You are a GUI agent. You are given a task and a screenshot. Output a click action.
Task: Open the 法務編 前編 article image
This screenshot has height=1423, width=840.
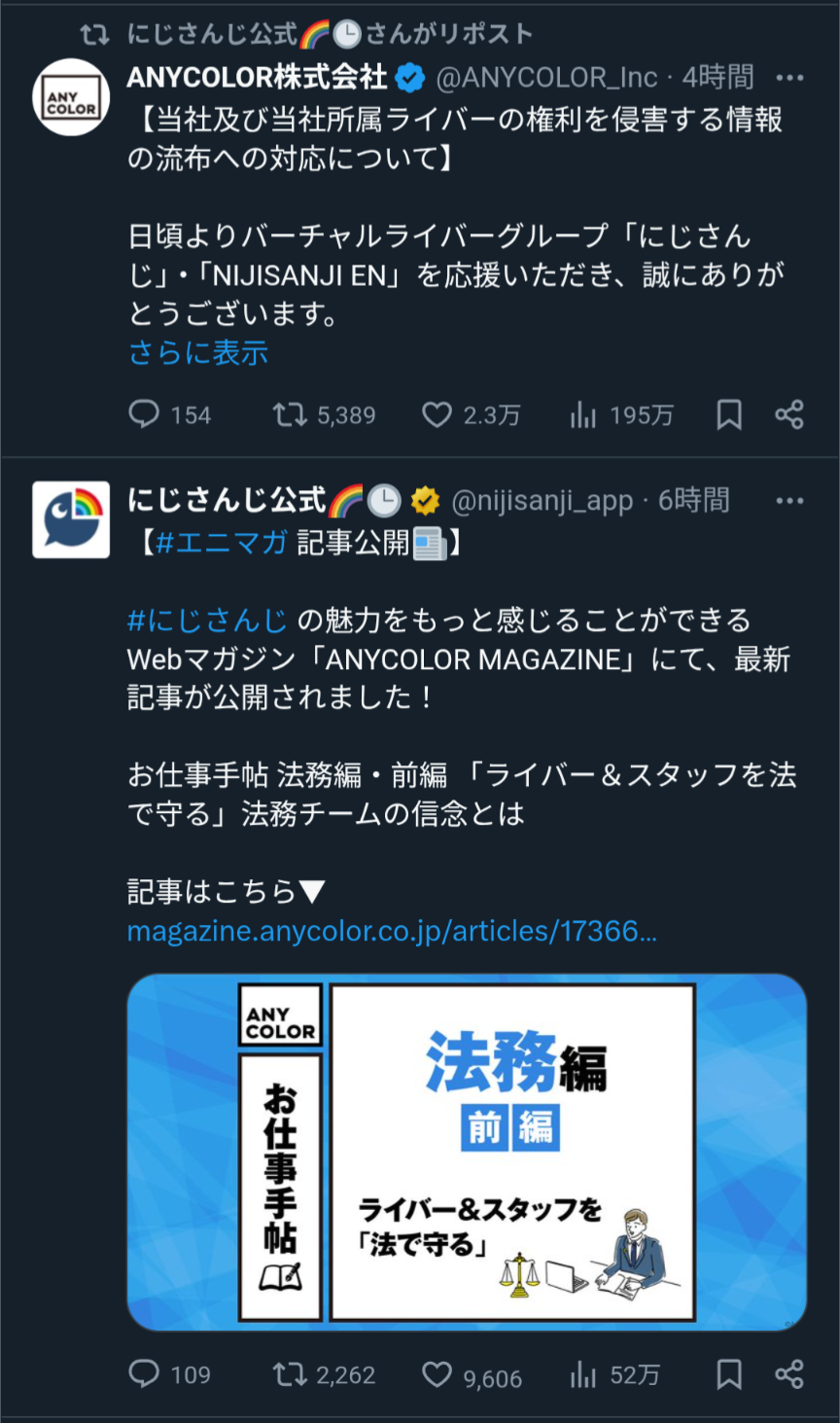coord(467,1152)
